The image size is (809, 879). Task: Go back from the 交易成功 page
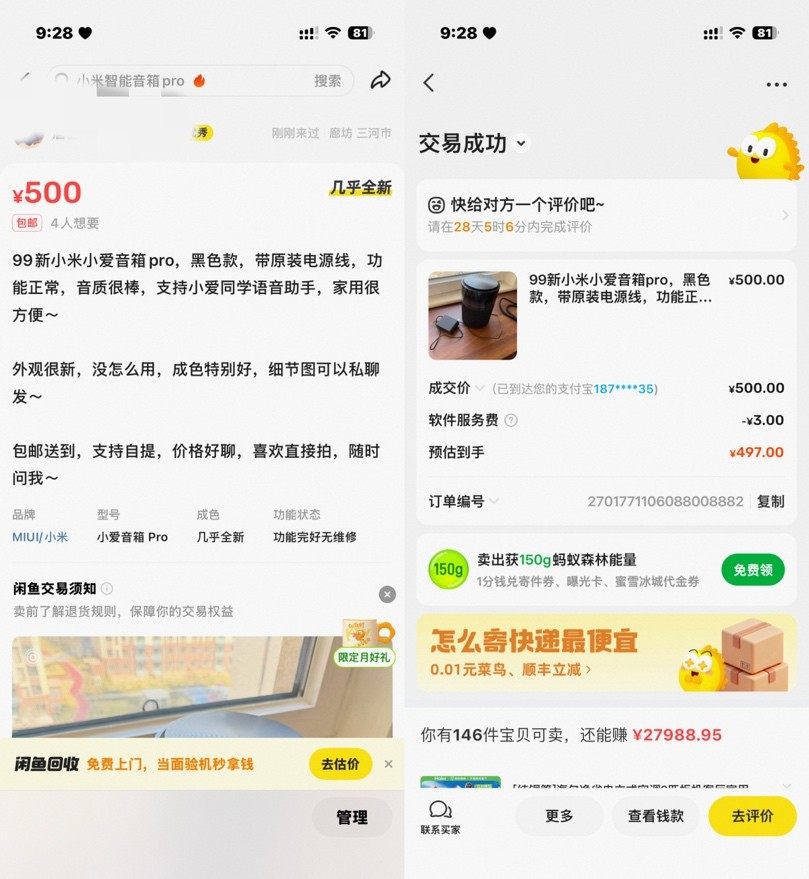(x=429, y=83)
